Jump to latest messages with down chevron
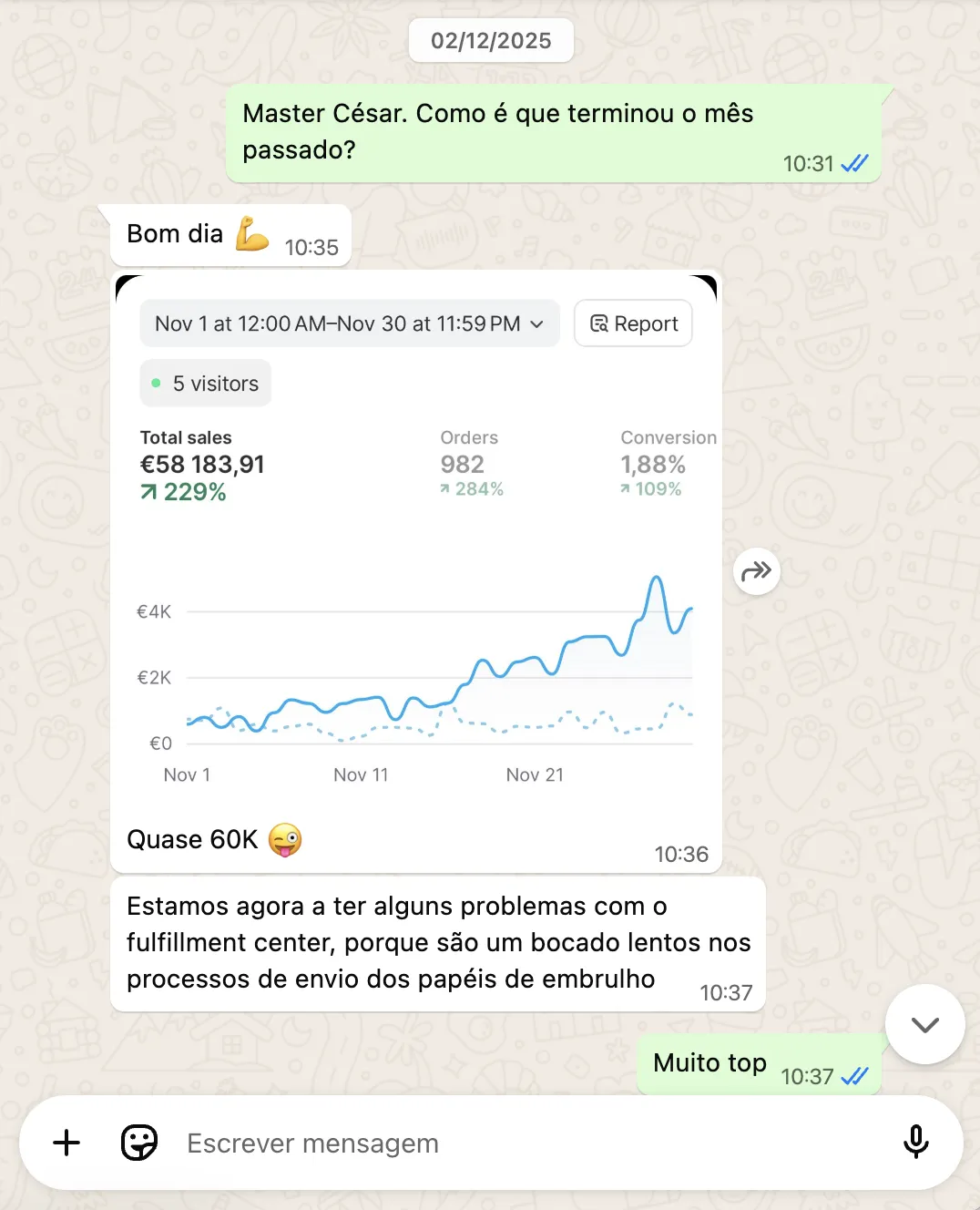 point(924,1024)
